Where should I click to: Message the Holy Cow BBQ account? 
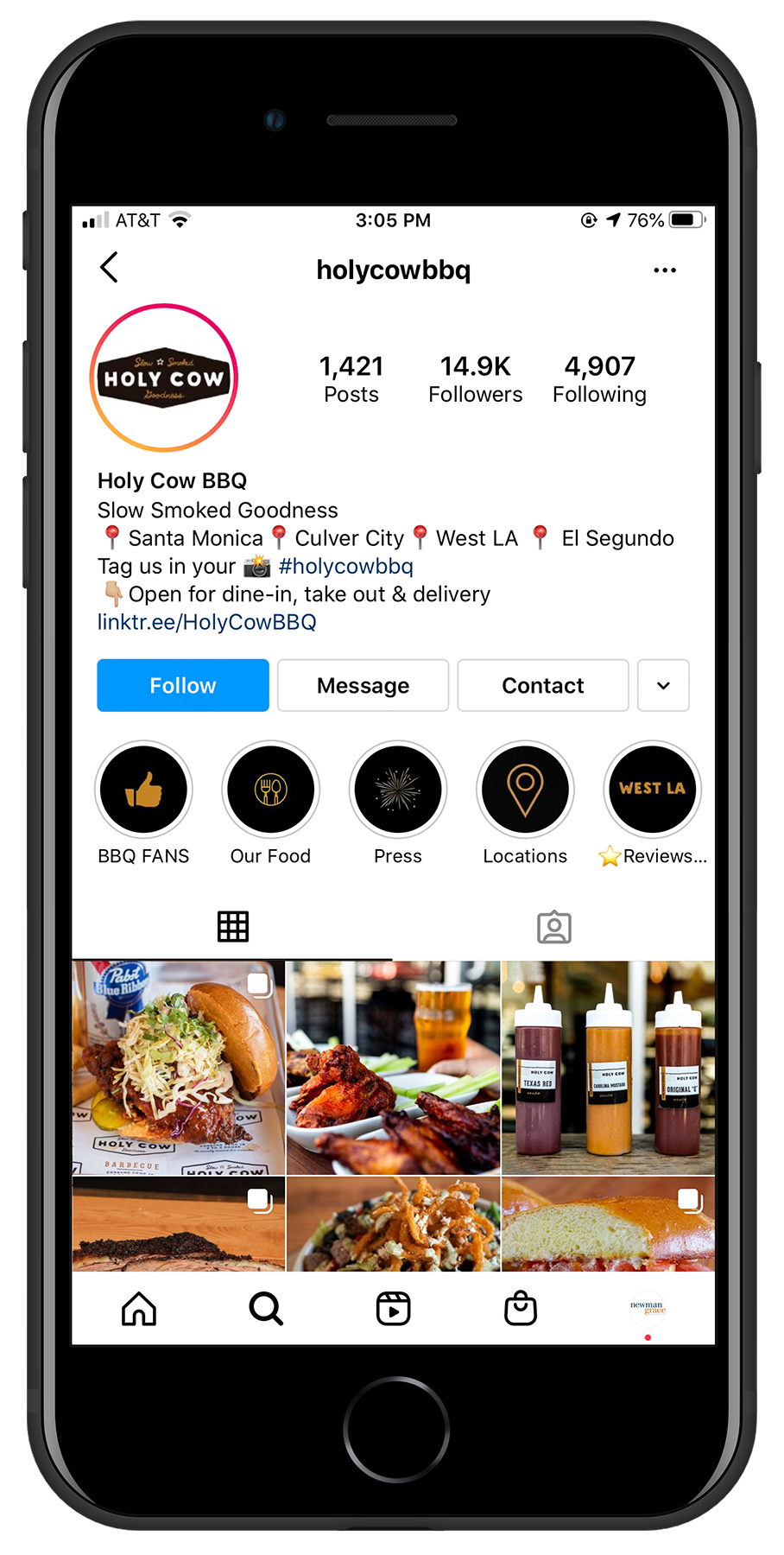[x=363, y=686]
